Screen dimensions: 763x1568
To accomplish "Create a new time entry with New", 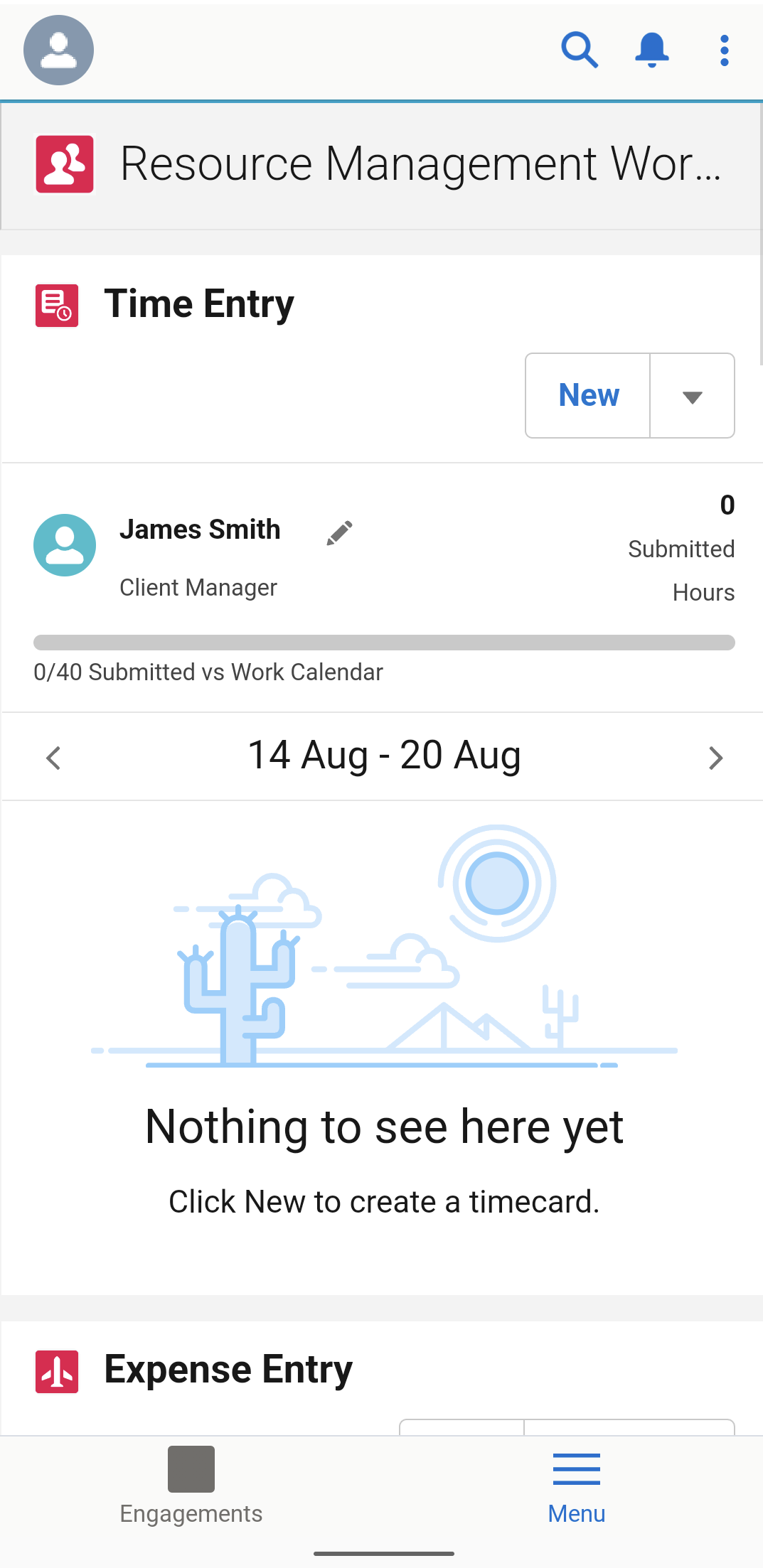I will coord(588,395).
